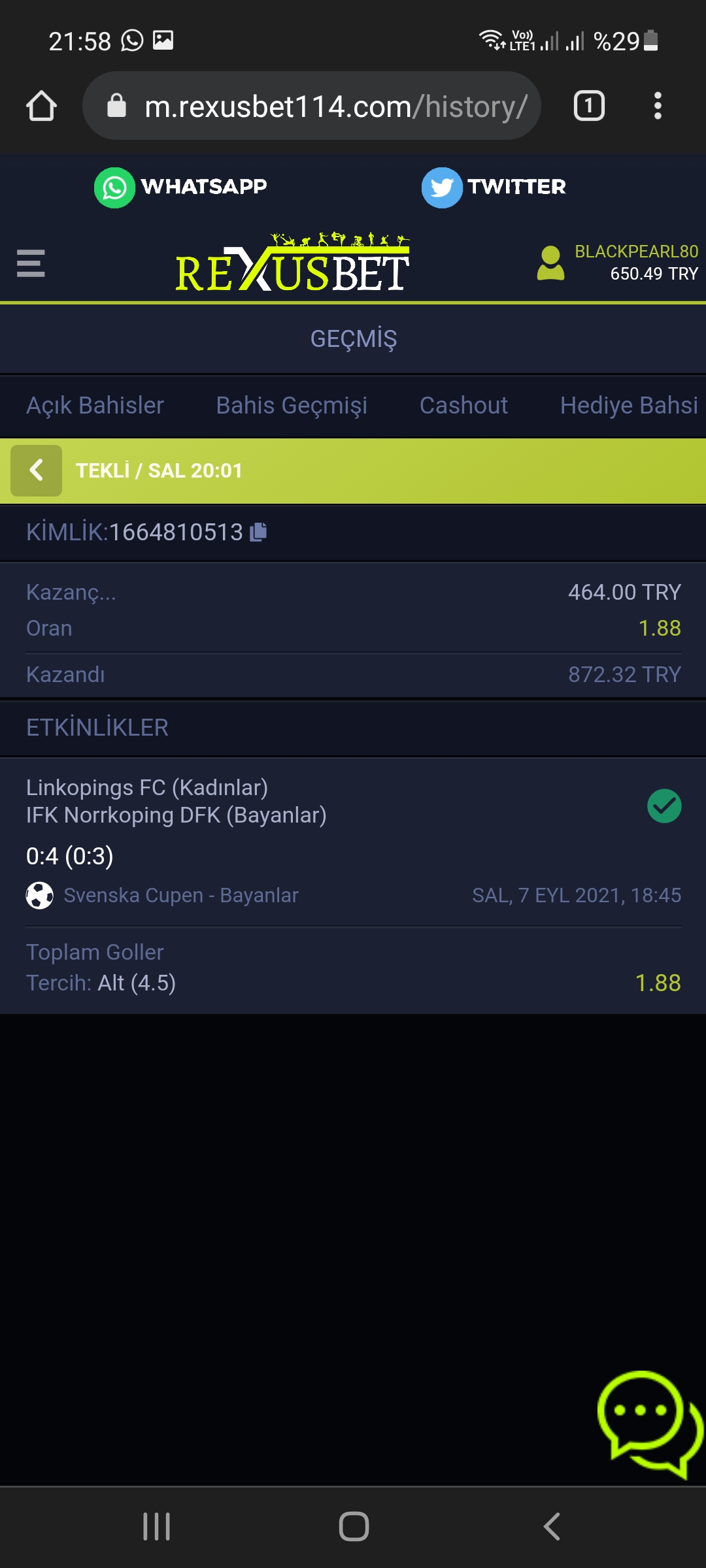
Task: Open the BLACKPEARL80 account profile
Action: [617, 263]
